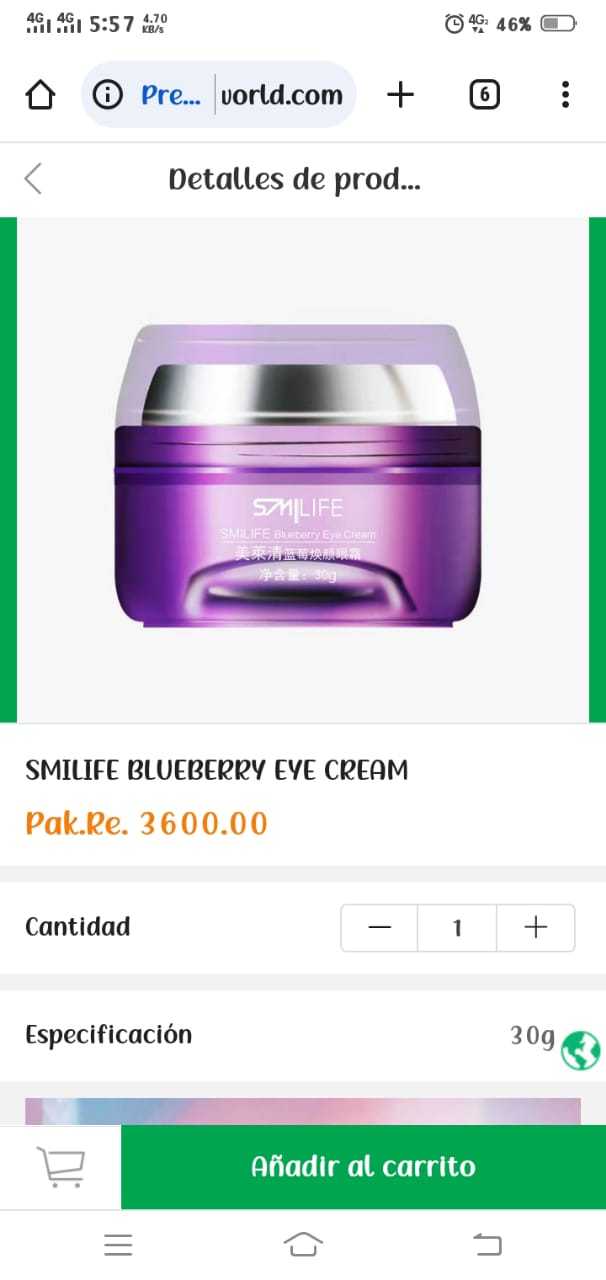Tap the quantity value field
This screenshot has width=606, height=1280.
coord(457,928)
